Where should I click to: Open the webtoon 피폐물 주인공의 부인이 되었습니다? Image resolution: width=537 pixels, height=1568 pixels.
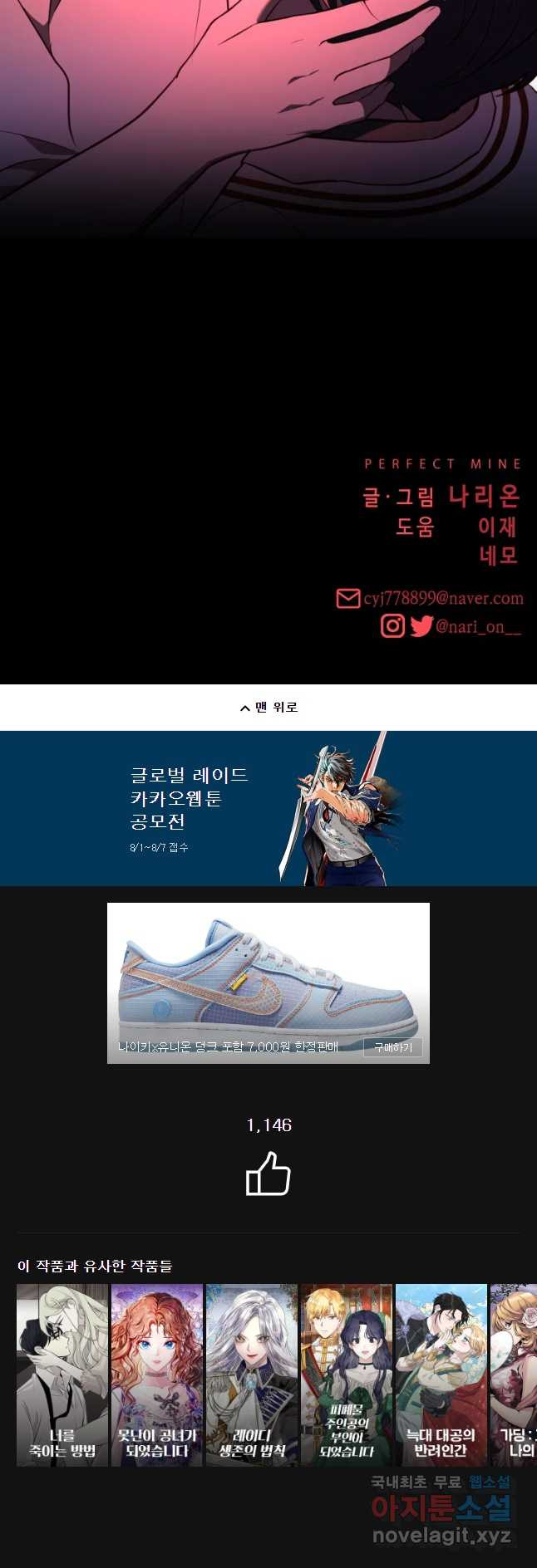[347, 1374]
